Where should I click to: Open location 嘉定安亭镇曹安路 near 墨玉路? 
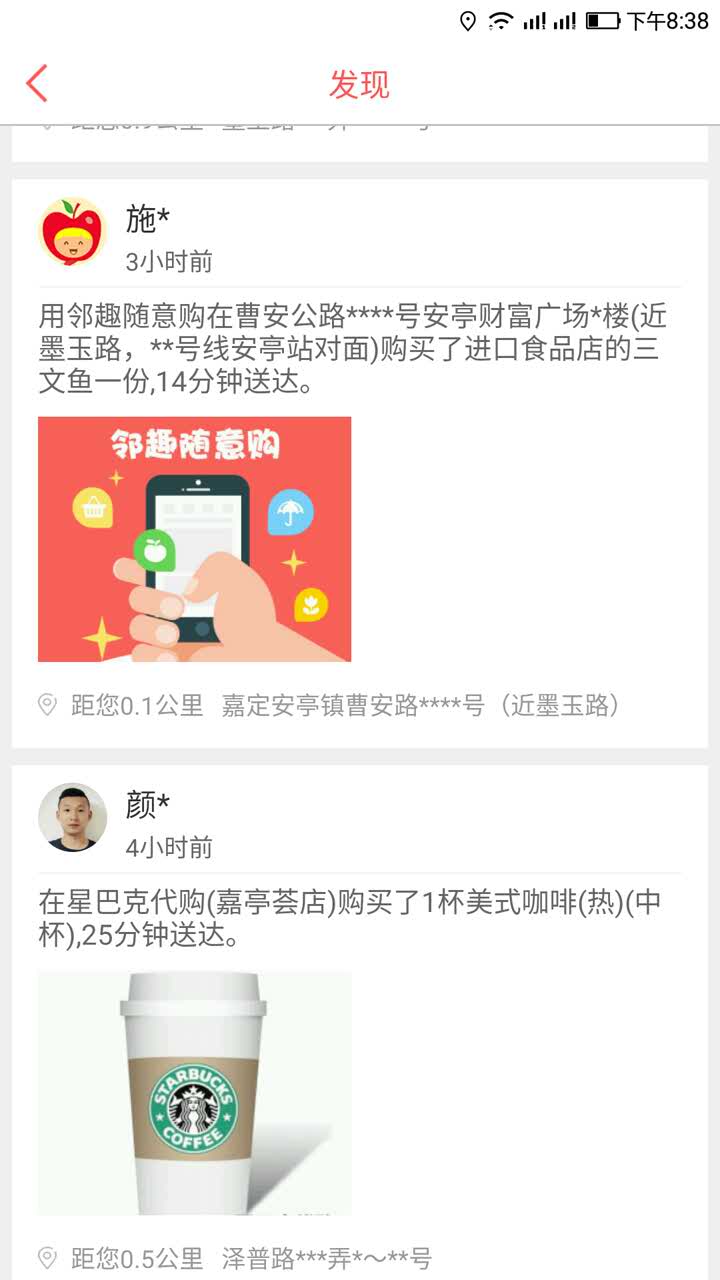[420, 706]
